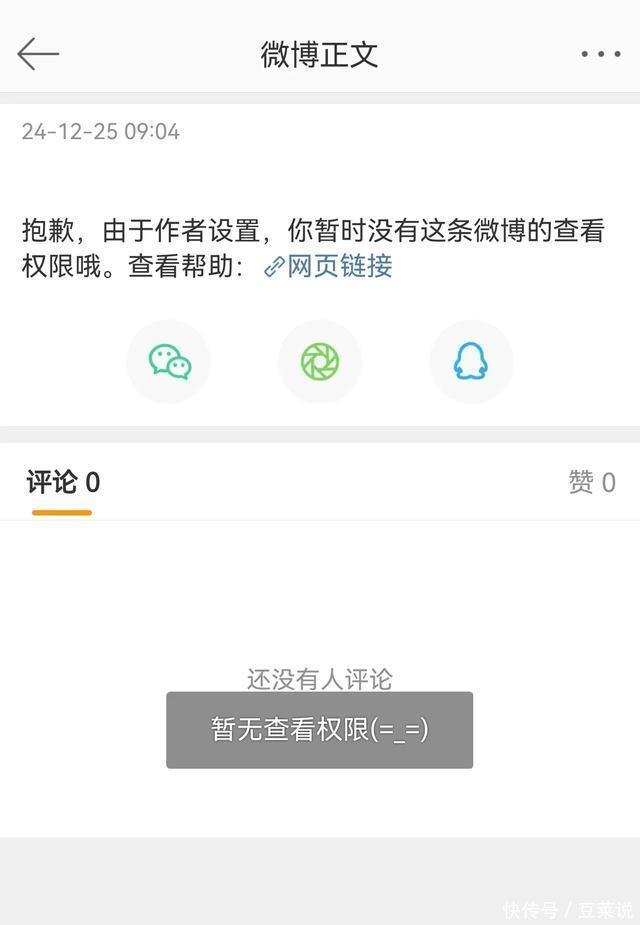
Task: Open the 网页链接 help link
Action: click(x=329, y=266)
